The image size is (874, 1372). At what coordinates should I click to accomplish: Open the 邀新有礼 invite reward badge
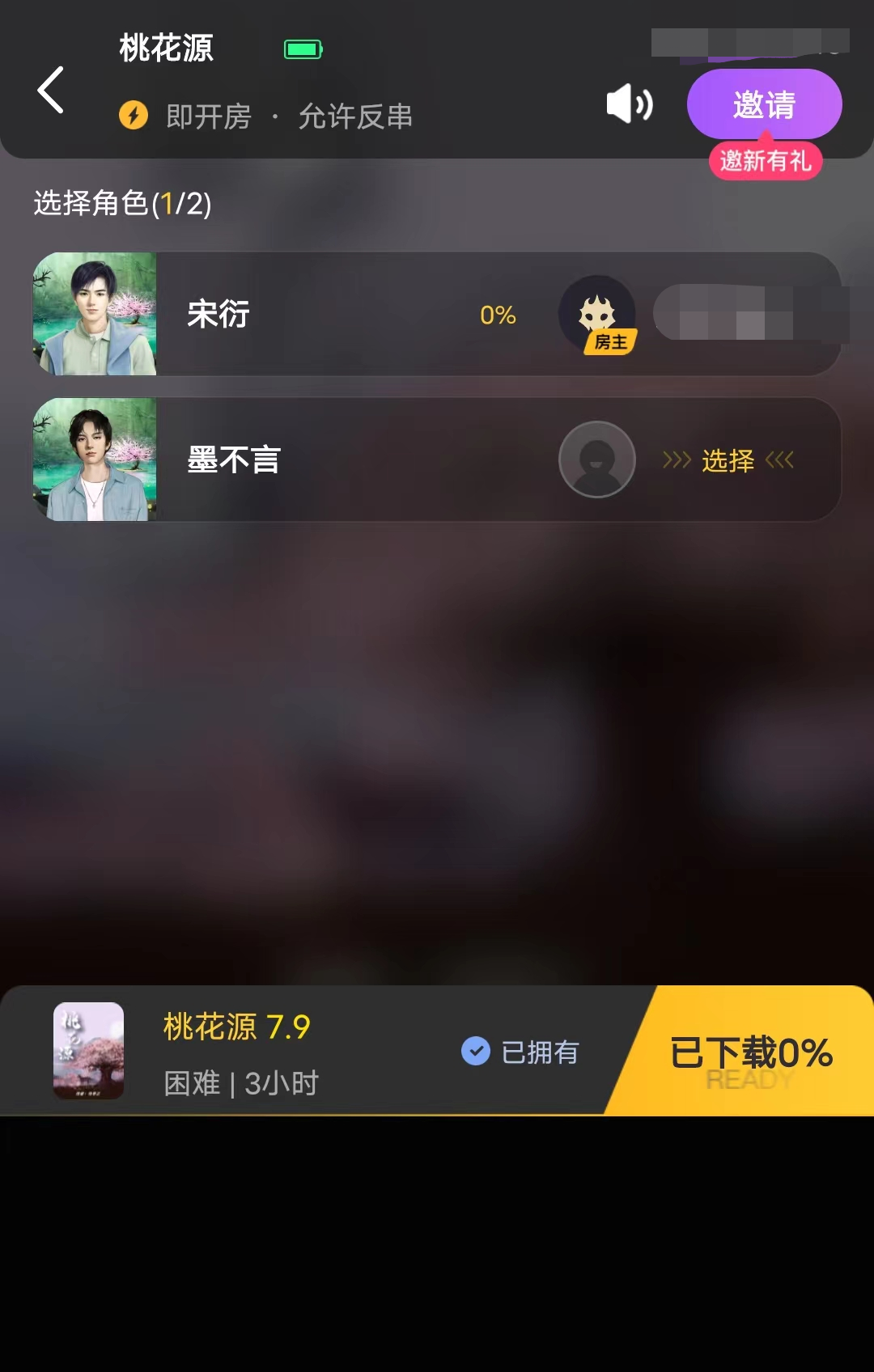(765, 161)
